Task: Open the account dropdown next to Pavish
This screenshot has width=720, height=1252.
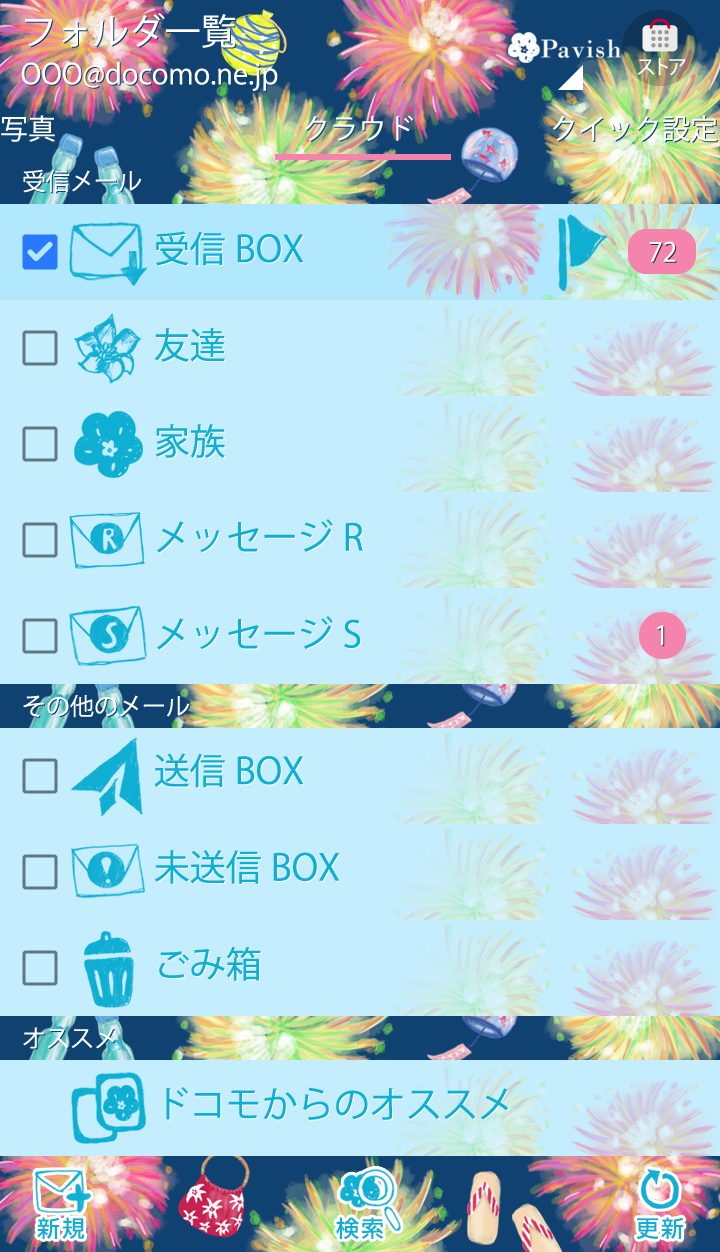Action: coord(572,76)
